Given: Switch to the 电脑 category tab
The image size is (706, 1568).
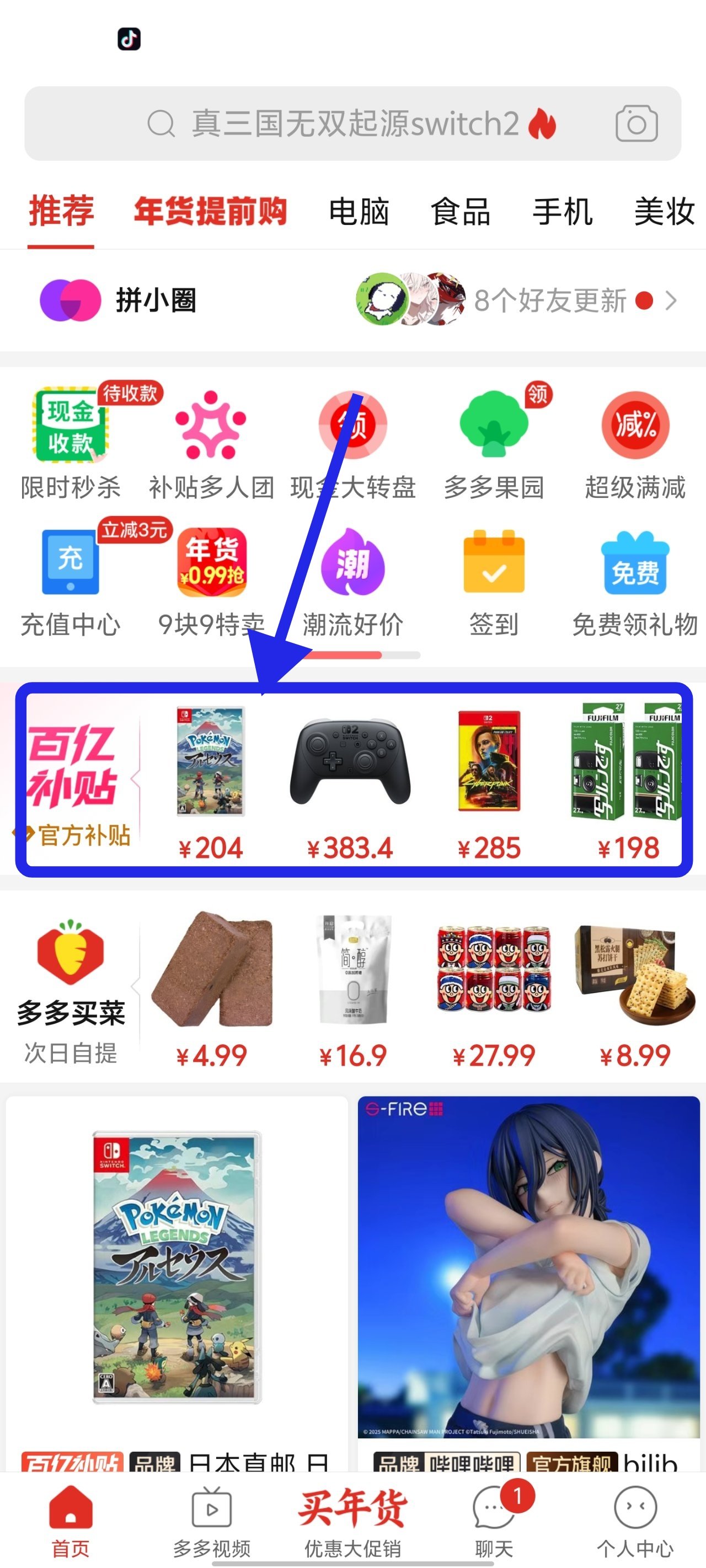Looking at the screenshot, I should point(359,212).
